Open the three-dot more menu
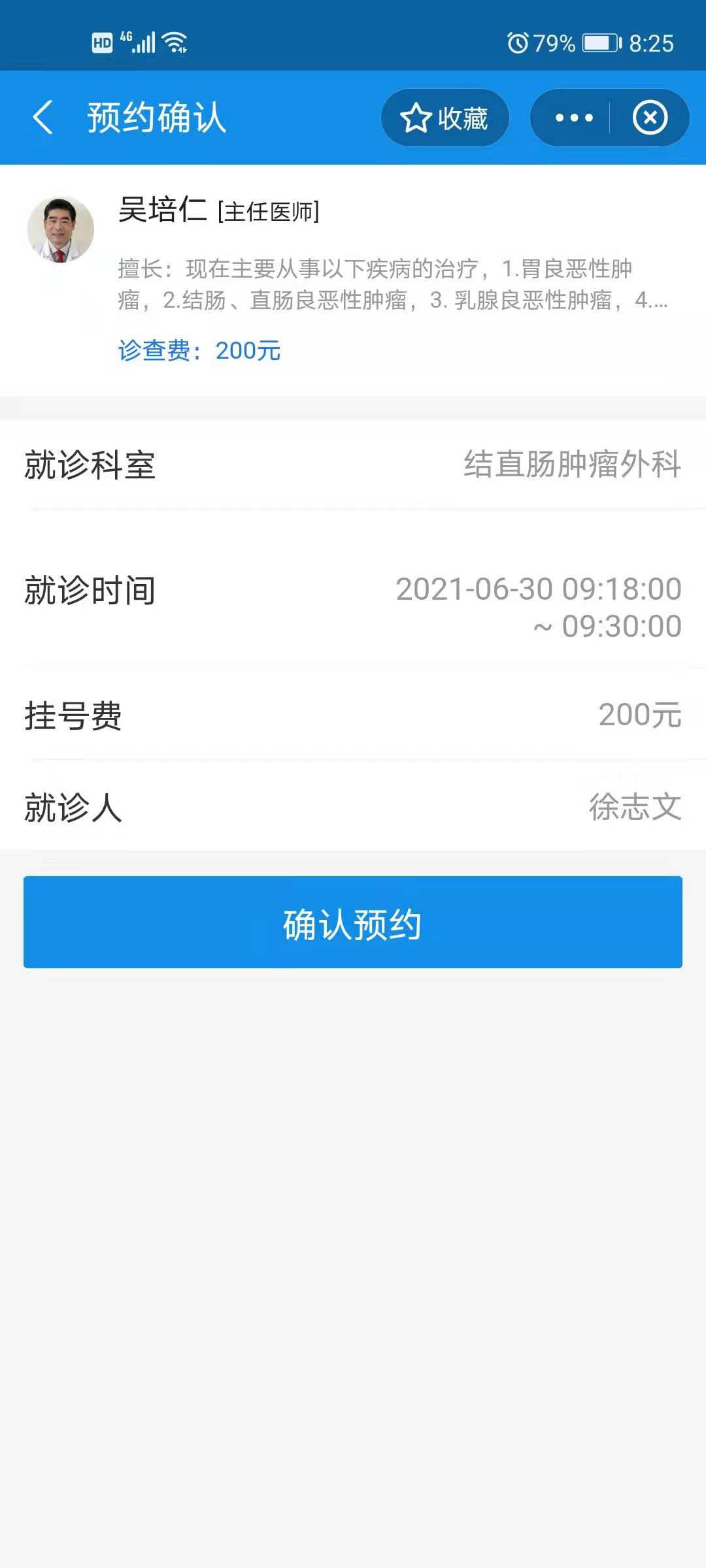Screen dimensions: 706x1568 click(x=573, y=118)
